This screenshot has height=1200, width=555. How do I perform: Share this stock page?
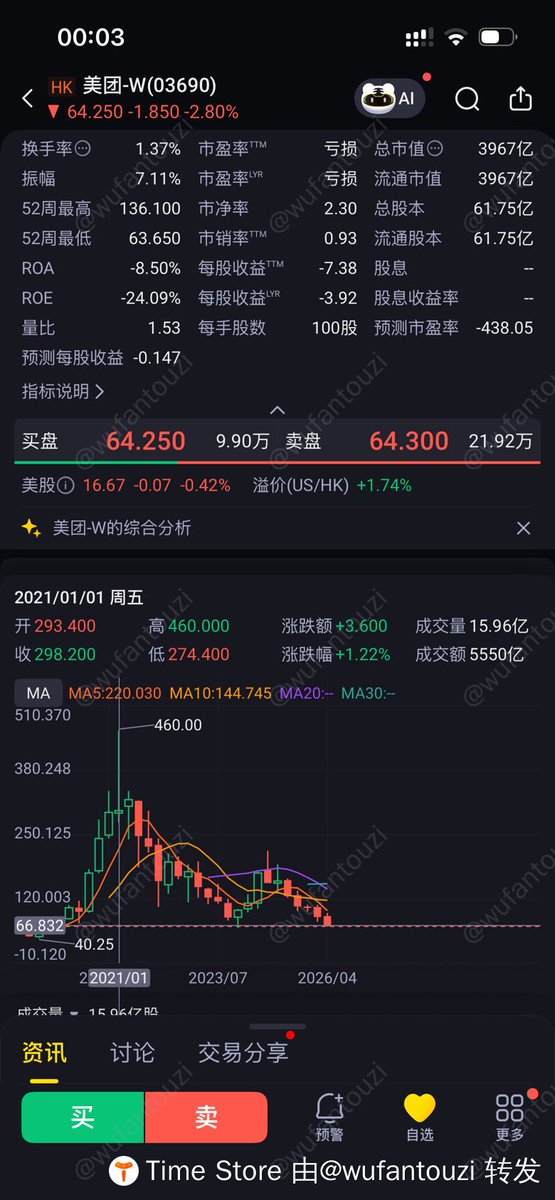521,98
